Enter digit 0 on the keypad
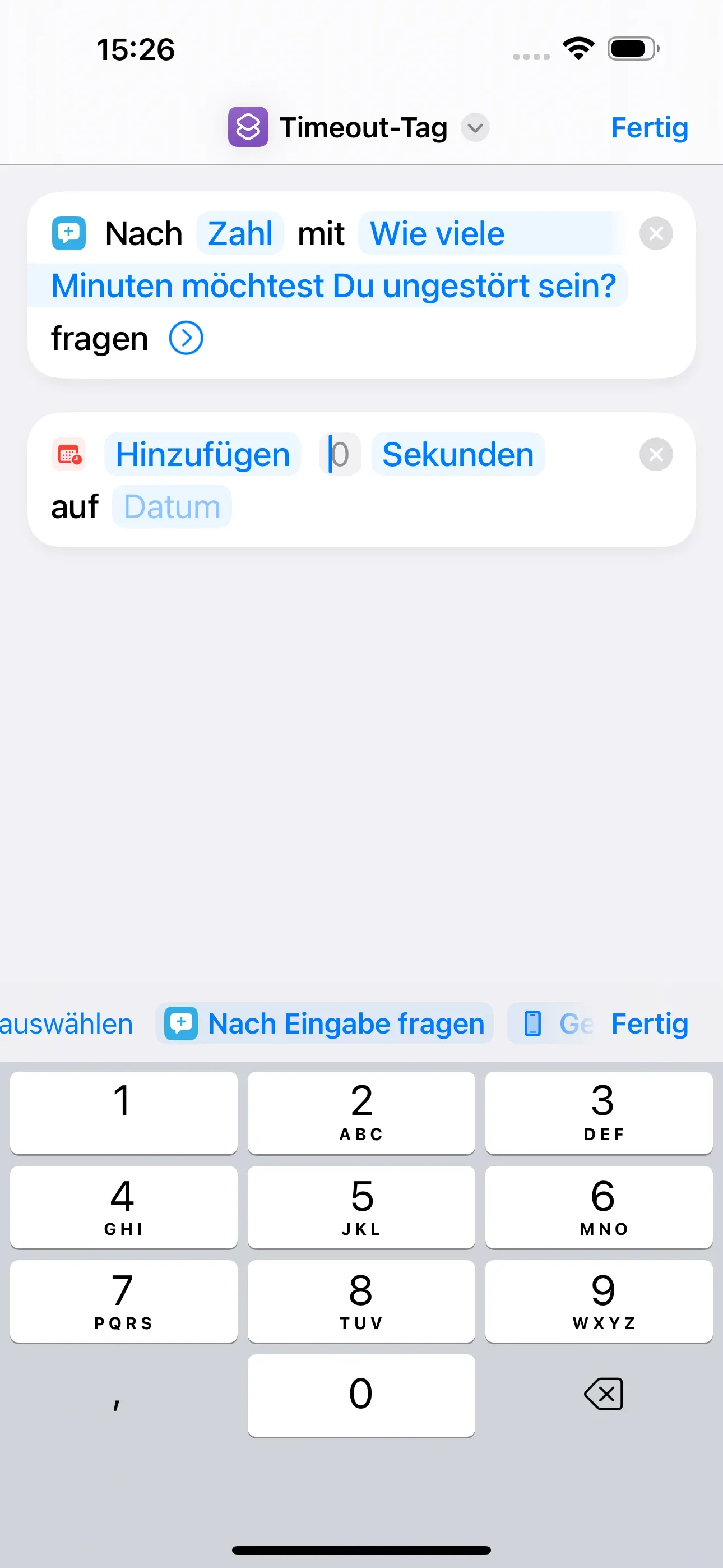The width and height of the screenshot is (723, 1568). (x=361, y=1395)
